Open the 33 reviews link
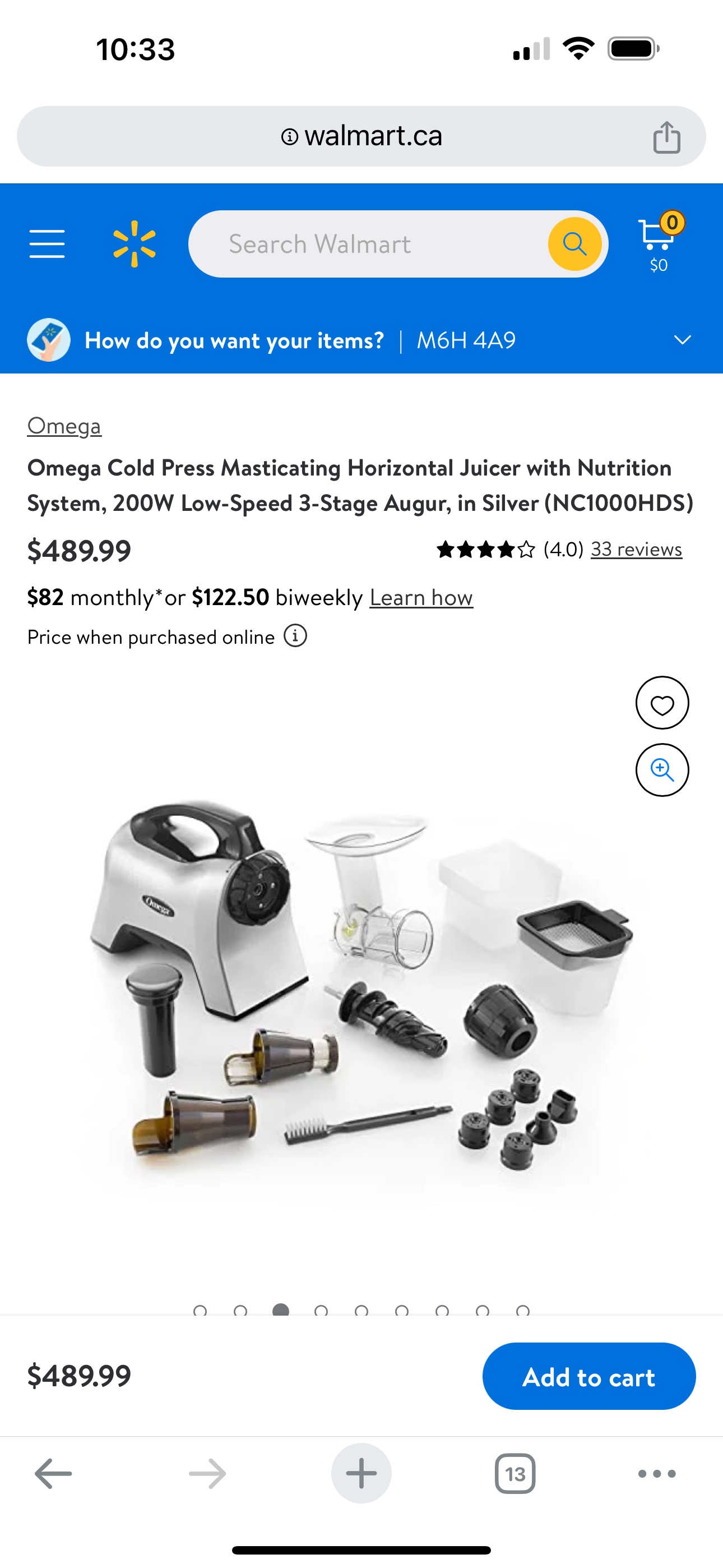The image size is (723, 1568). [x=636, y=549]
